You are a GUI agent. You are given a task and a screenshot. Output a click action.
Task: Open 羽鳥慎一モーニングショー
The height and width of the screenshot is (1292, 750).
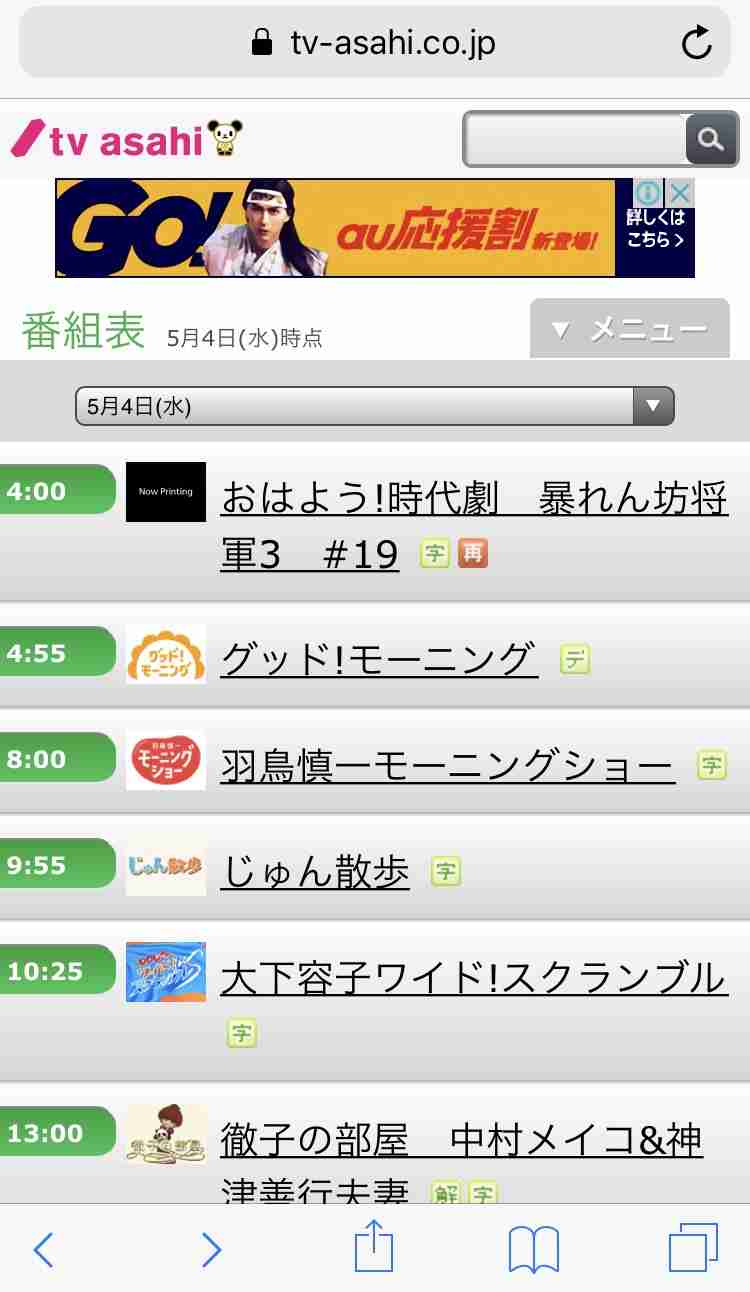pos(447,766)
